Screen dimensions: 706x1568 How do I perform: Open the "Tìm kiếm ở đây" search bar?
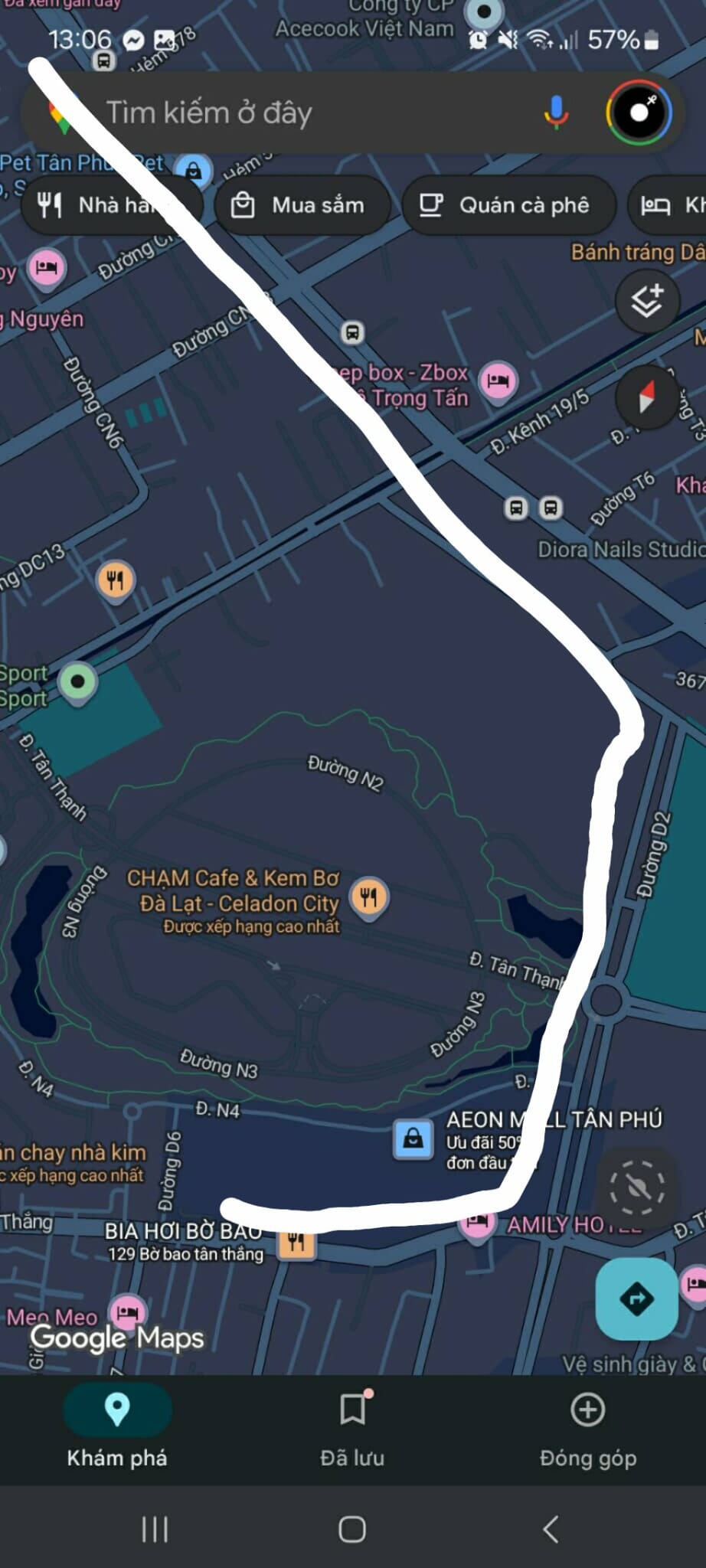click(x=306, y=113)
